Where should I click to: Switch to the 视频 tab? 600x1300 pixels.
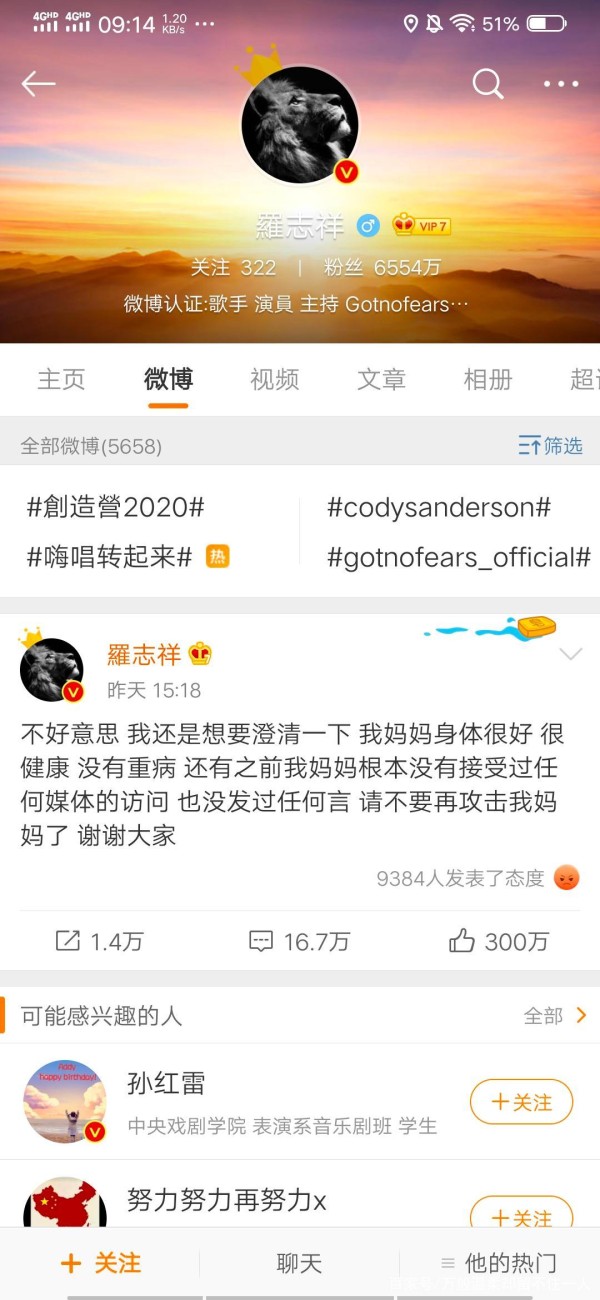[274, 379]
